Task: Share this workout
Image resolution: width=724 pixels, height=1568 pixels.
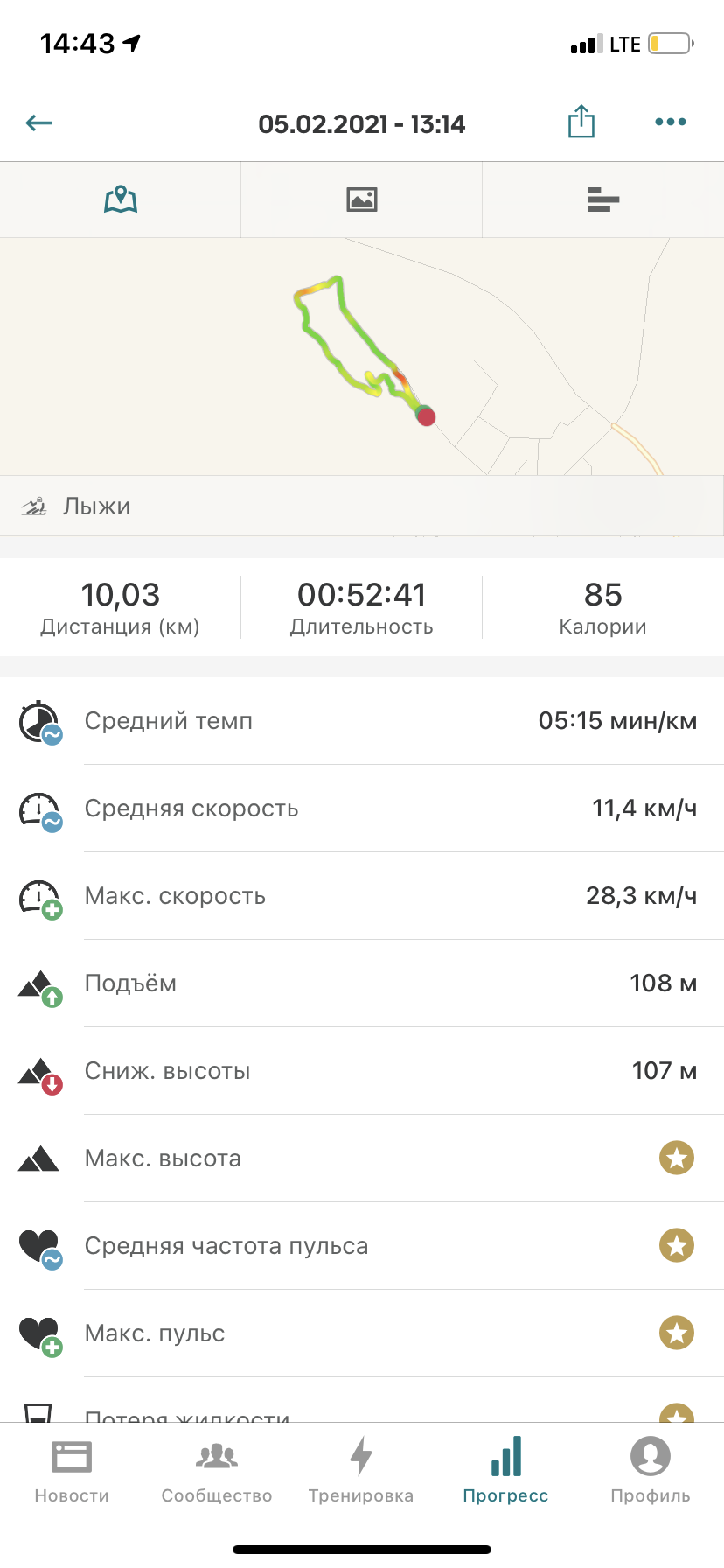Action: coord(581,122)
